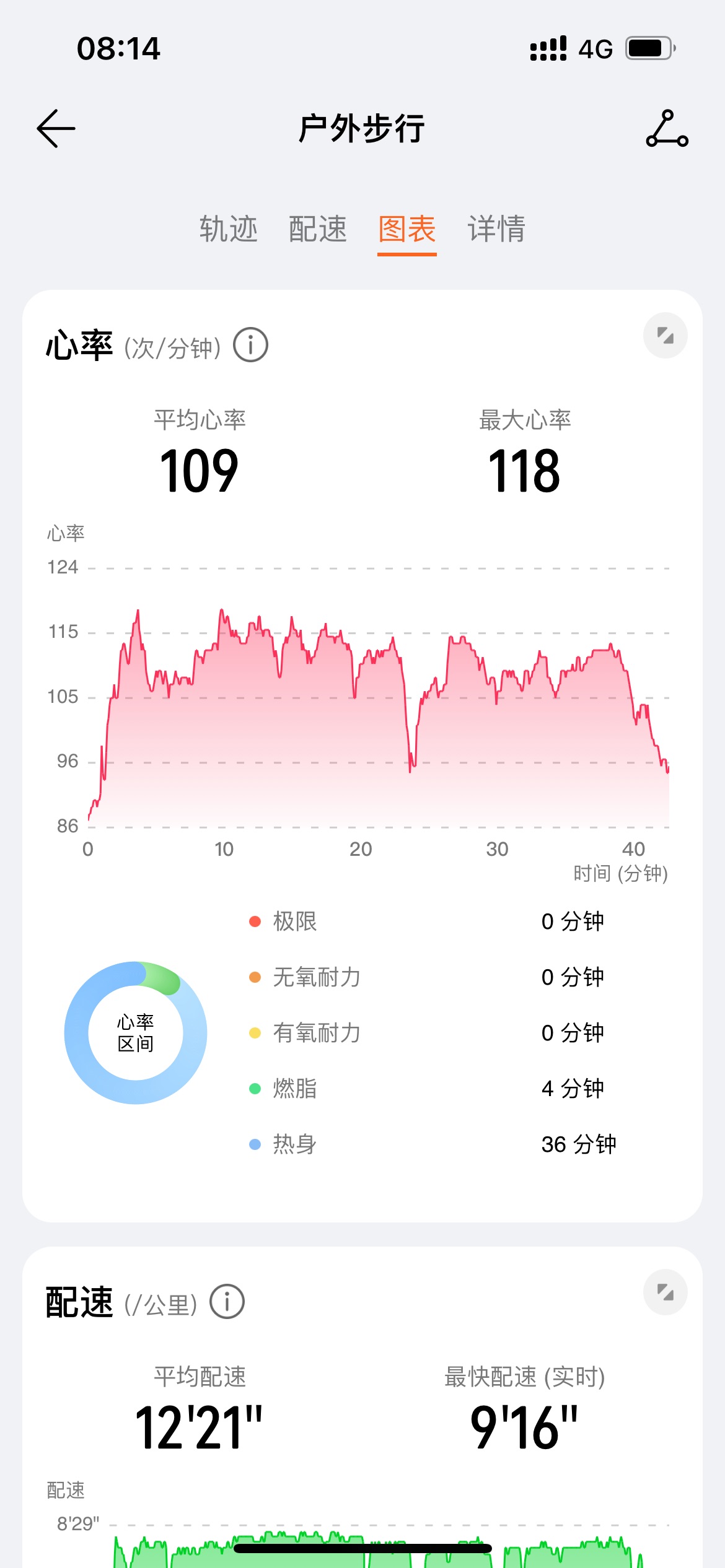Open the 详情 tab
The height and width of the screenshot is (1568, 725).
(x=496, y=229)
